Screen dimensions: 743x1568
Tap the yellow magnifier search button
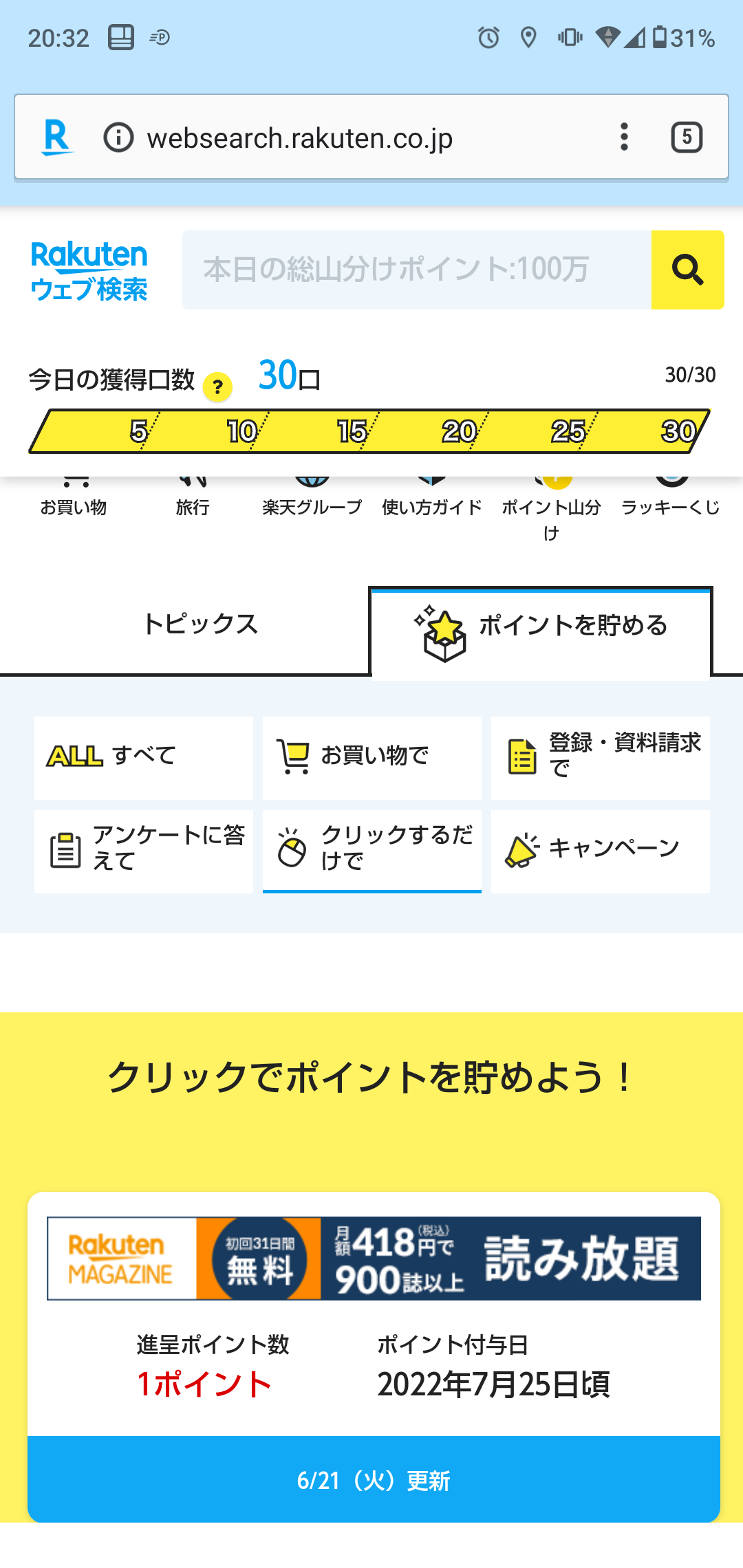(687, 270)
